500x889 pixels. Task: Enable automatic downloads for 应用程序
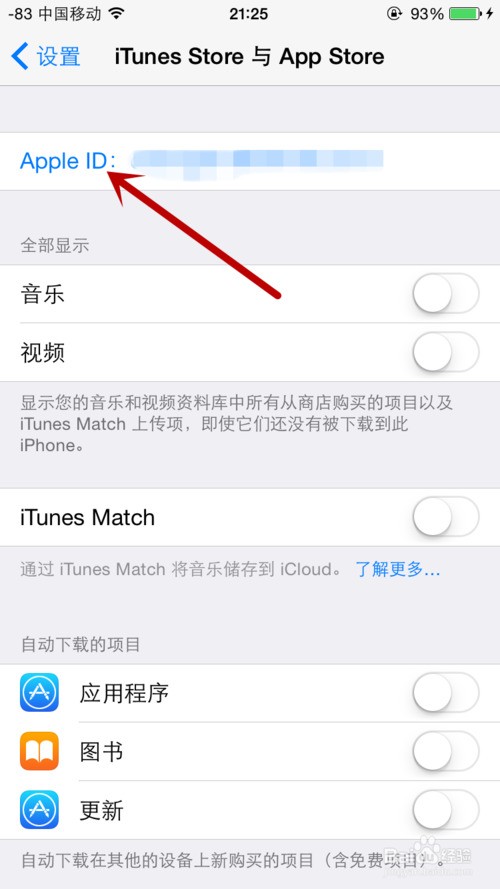(x=446, y=693)
